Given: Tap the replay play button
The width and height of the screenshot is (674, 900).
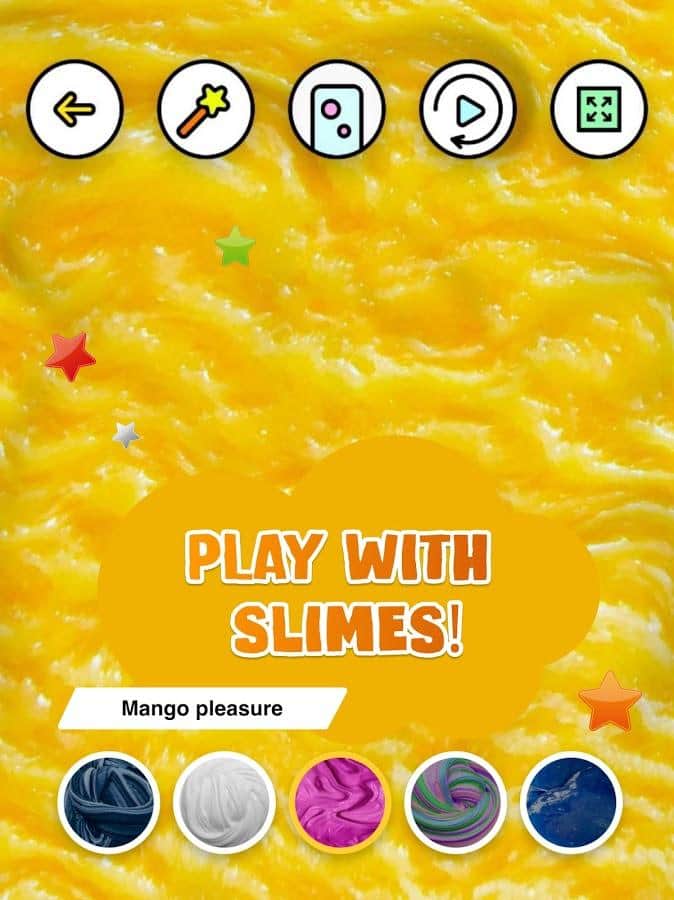Looking at the screenshot, I should tap(468, 109).
